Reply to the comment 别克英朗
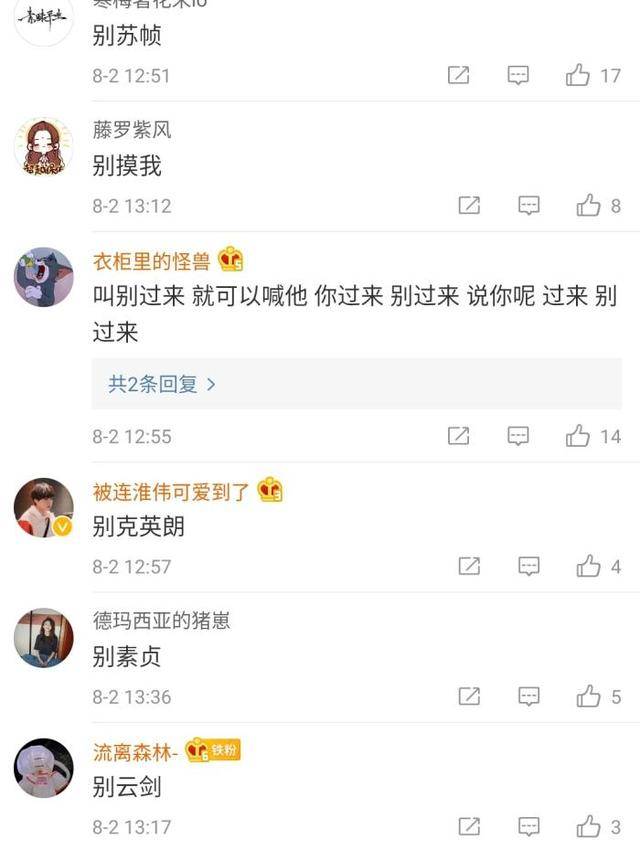Viewport: 640px width, 850px height. point(529,566)
